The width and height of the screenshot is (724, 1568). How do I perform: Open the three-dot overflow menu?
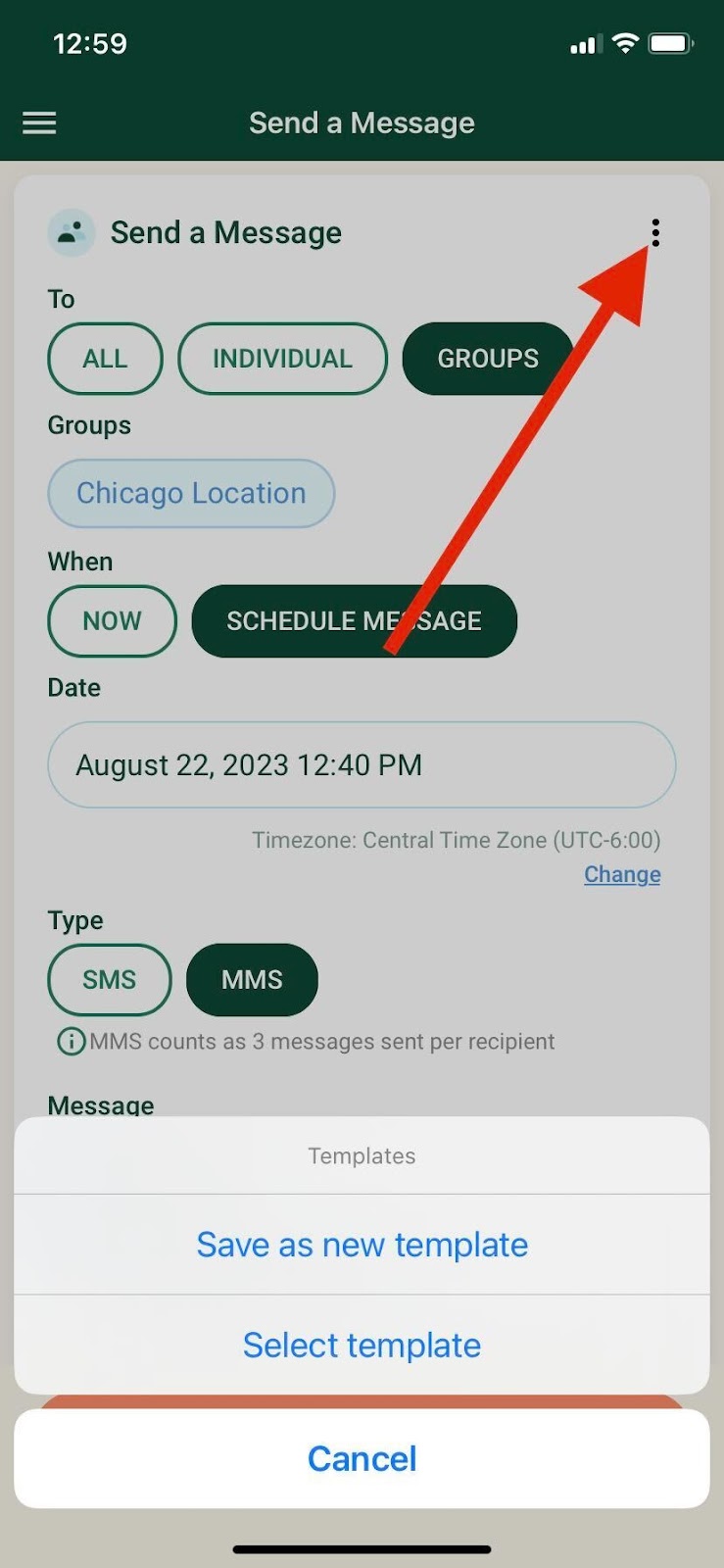pyautogui.click(x=655, y=232)
